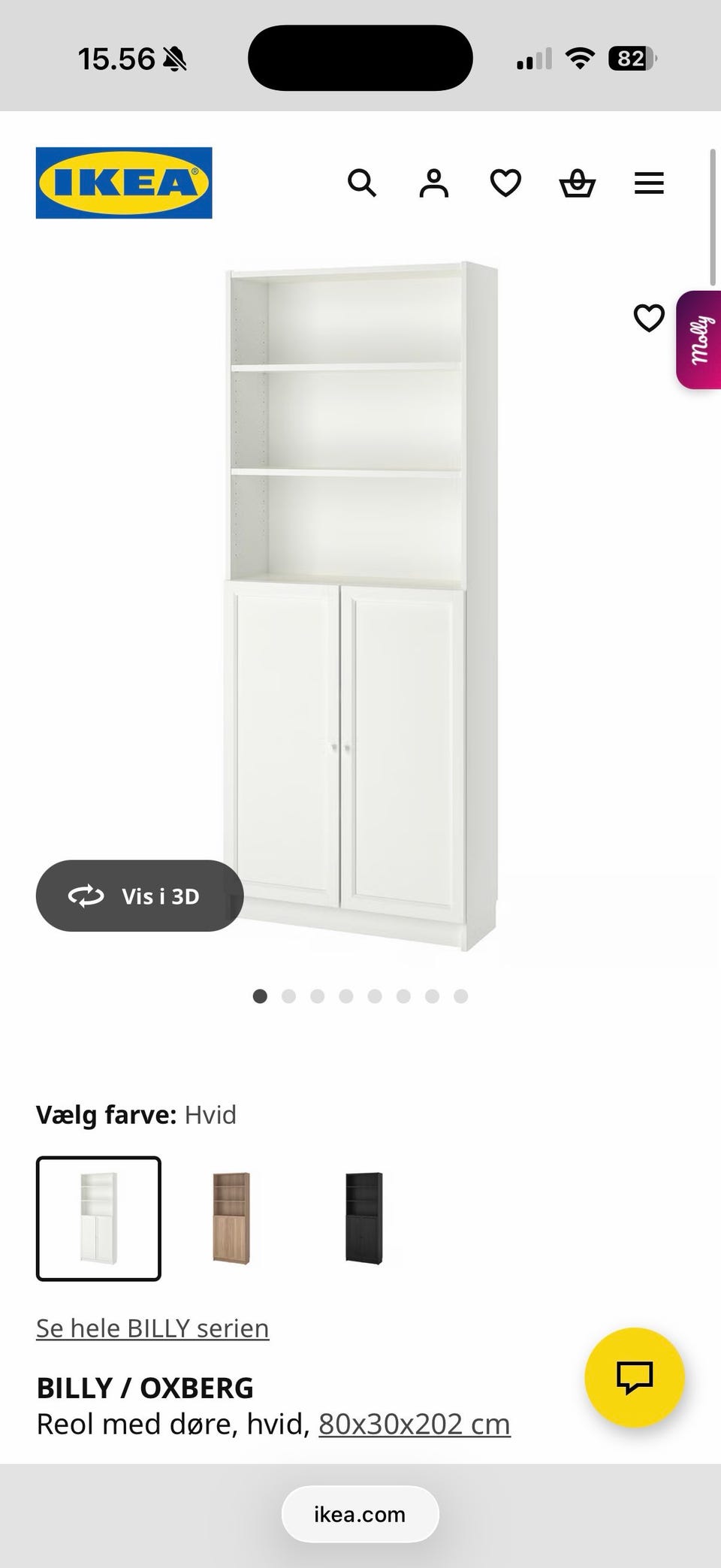Open the shopping basket icon
Viewport: 721px width, 1568px height.
576,183
